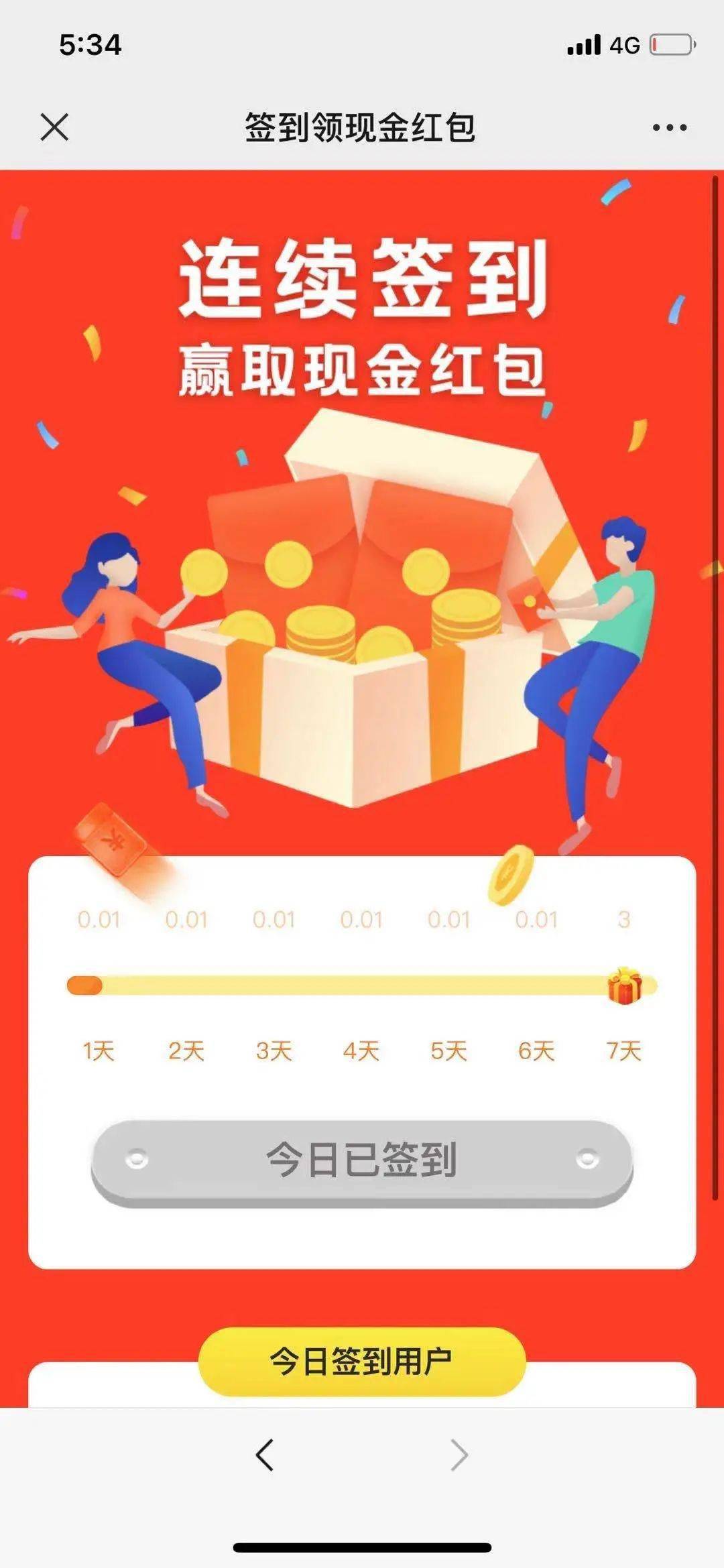Open the three-dot overflow menu
Image resolution: width=724 pixels, height=1568 pixels.
coord(670,127)
